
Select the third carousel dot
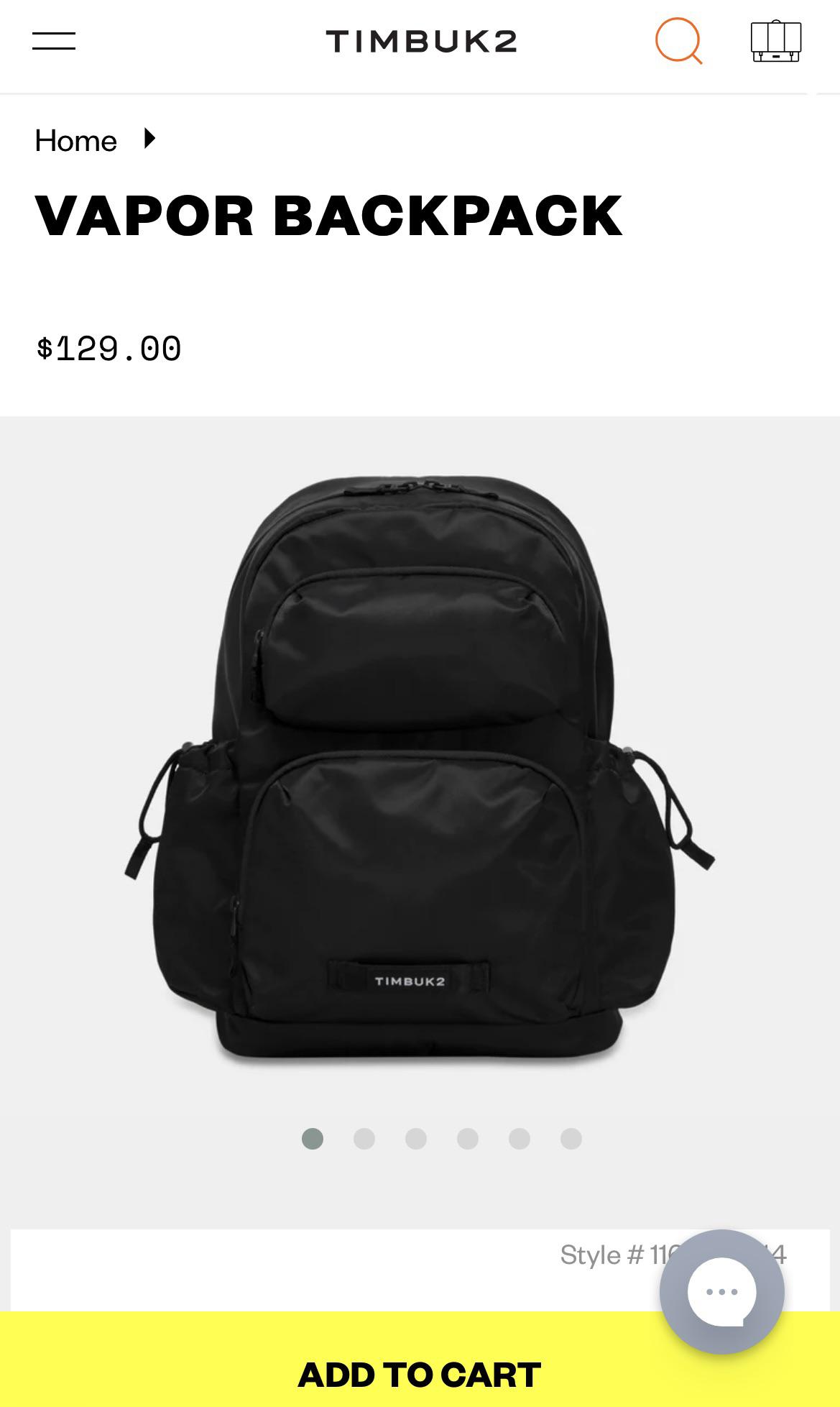pyautogui.click(x=415, y=1140)
